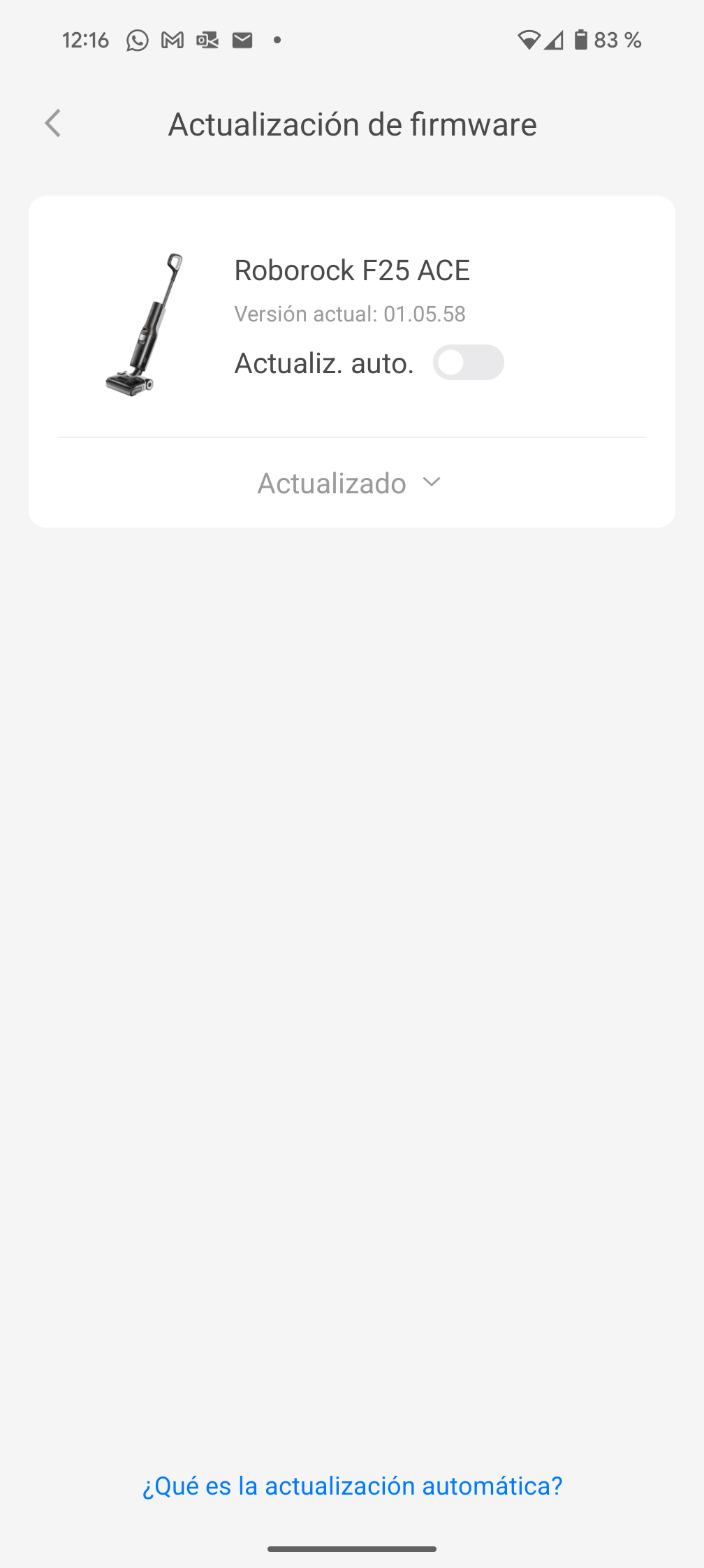Enable the Actualiz. auto. switch
Screen dimensions: 704x1568
pos(468,363)
